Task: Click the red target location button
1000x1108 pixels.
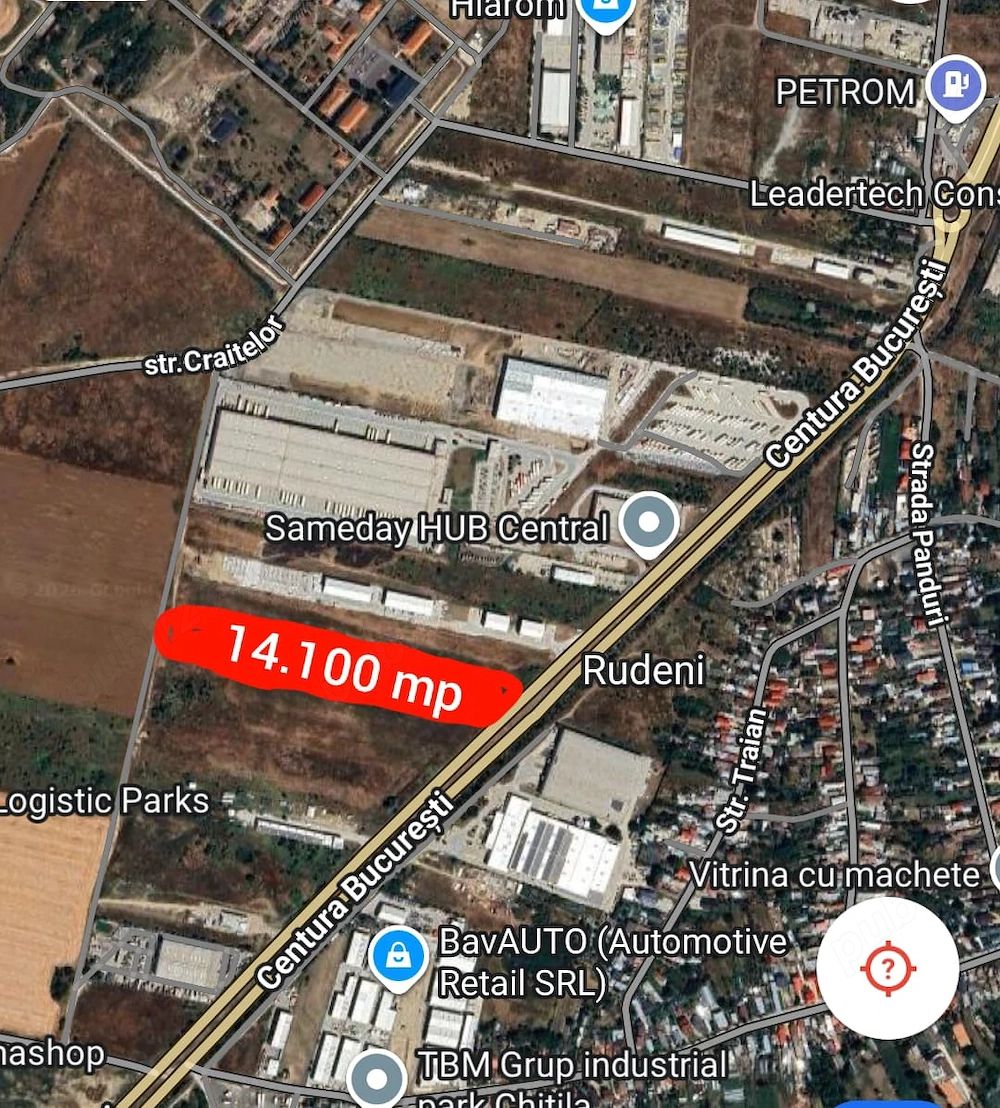Action: click(888, 967)
